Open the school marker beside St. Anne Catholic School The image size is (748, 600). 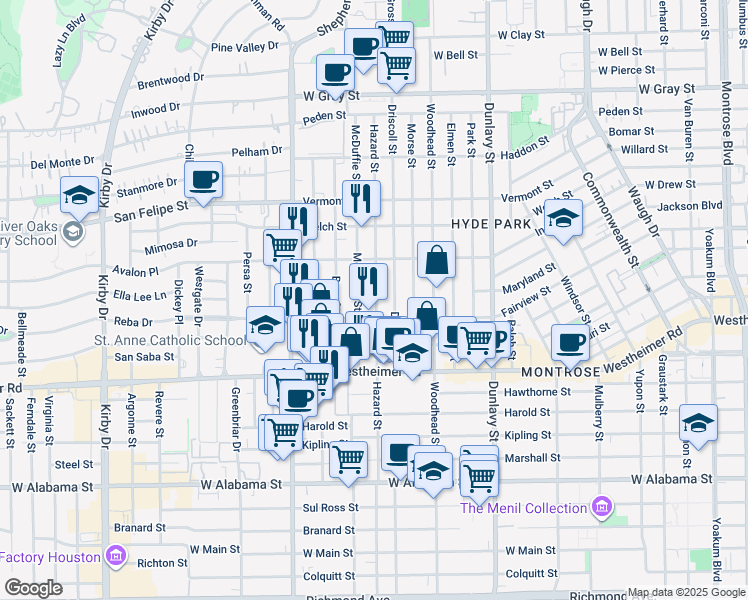click(x=265, y=325)
